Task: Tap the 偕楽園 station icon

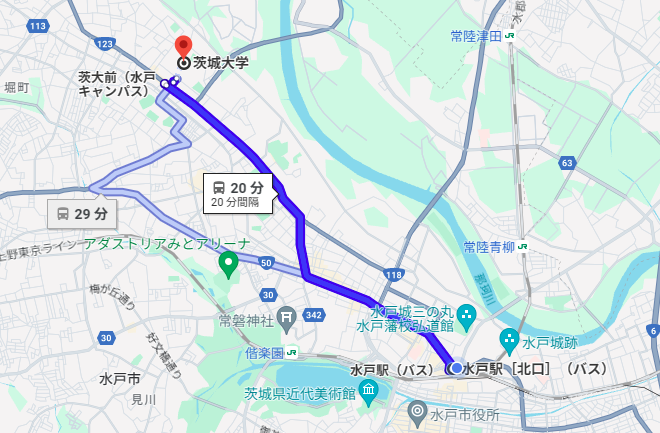Action: [291, 352]
